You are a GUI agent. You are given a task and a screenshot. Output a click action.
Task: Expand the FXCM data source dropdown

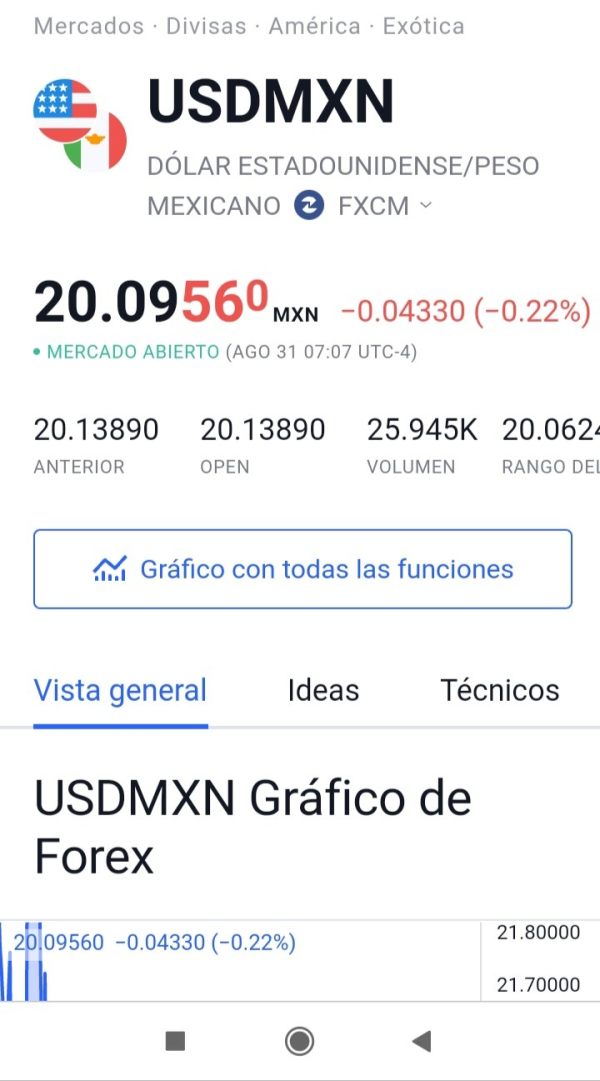click(x=385, y=205)
